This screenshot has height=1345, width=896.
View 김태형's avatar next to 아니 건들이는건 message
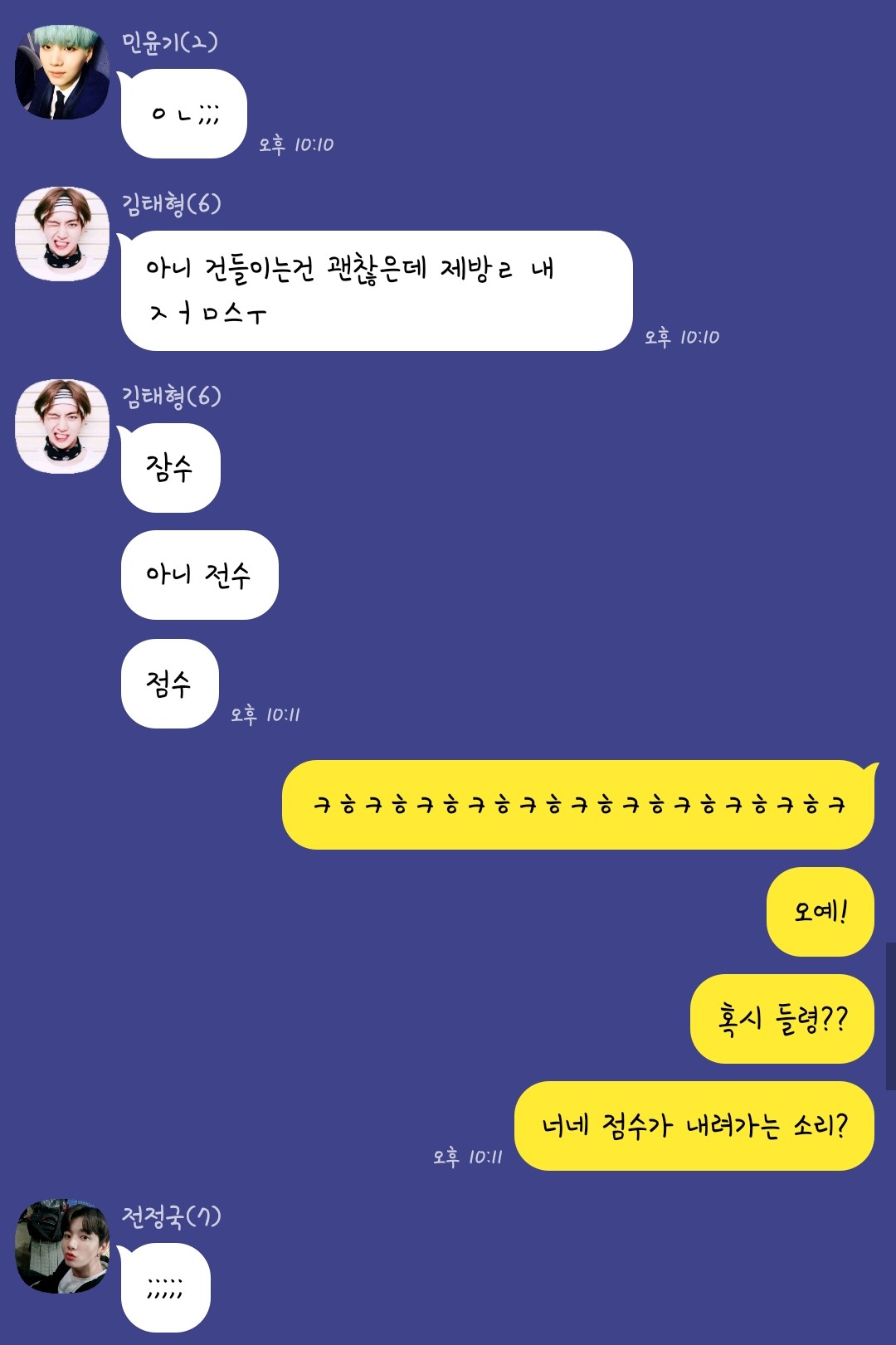coord(62,234)
